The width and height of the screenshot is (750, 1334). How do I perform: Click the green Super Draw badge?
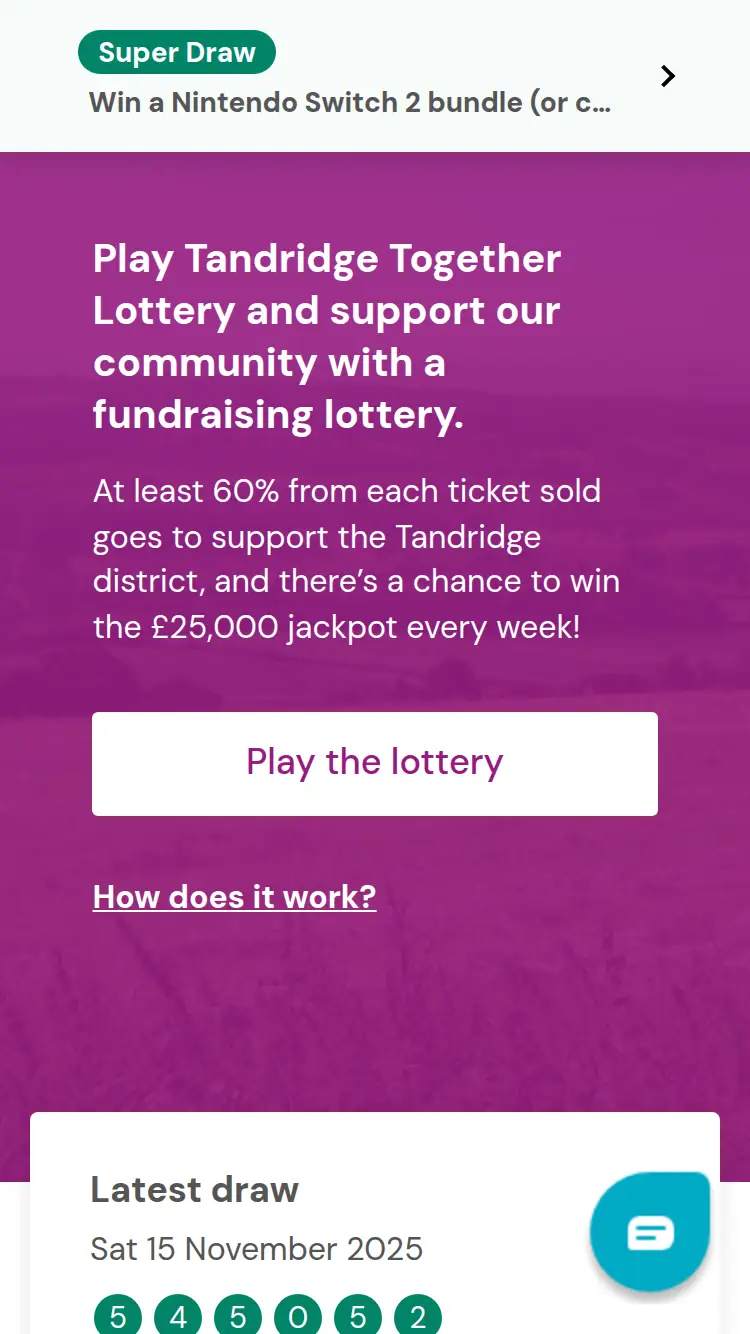[176, 51]
